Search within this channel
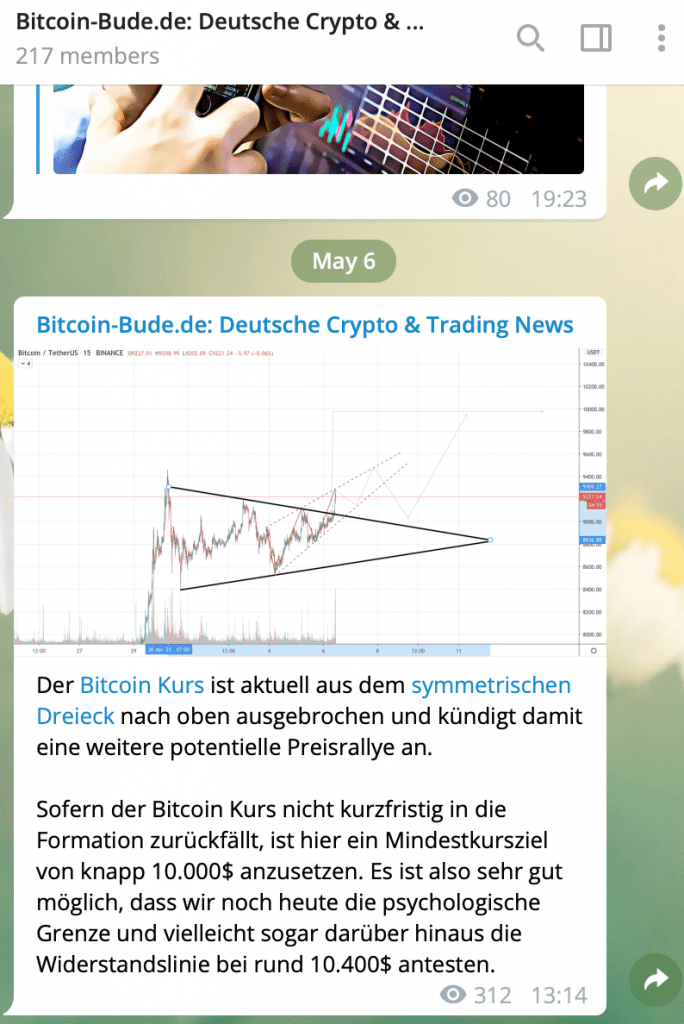684x1024 pixels. coord(530,39)
